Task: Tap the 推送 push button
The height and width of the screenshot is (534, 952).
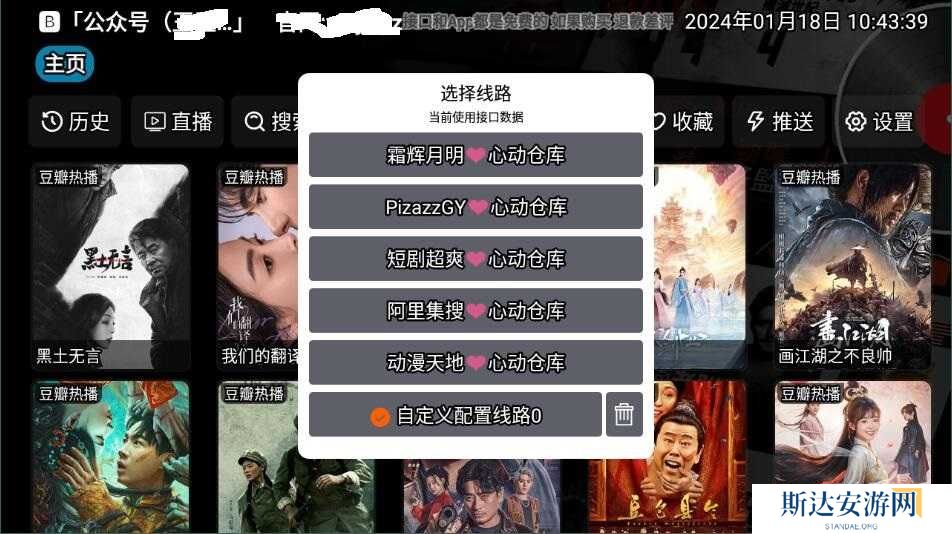Action: coord(781,122)
